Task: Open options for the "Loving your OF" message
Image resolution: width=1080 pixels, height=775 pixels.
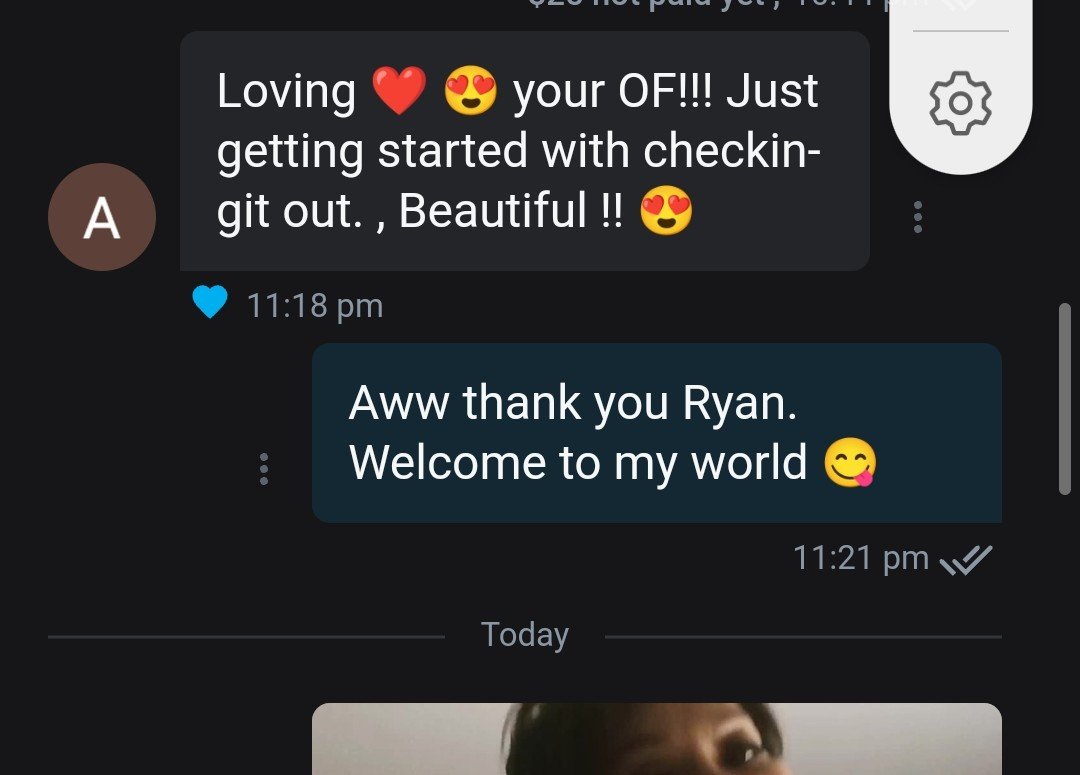Action: (x=917, y=217)
